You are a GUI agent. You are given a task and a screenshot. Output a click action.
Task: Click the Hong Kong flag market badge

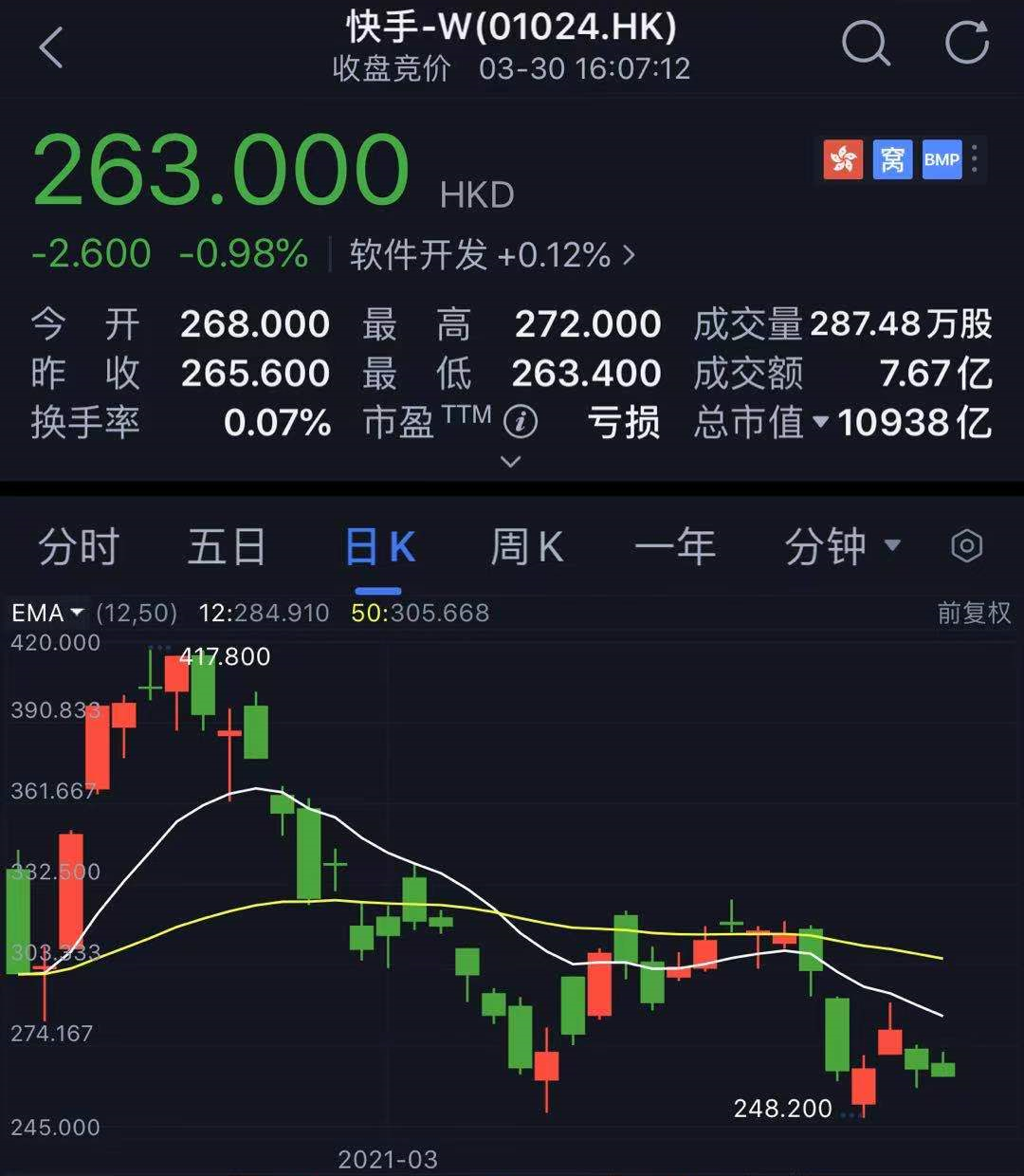(x=843, y=159)
